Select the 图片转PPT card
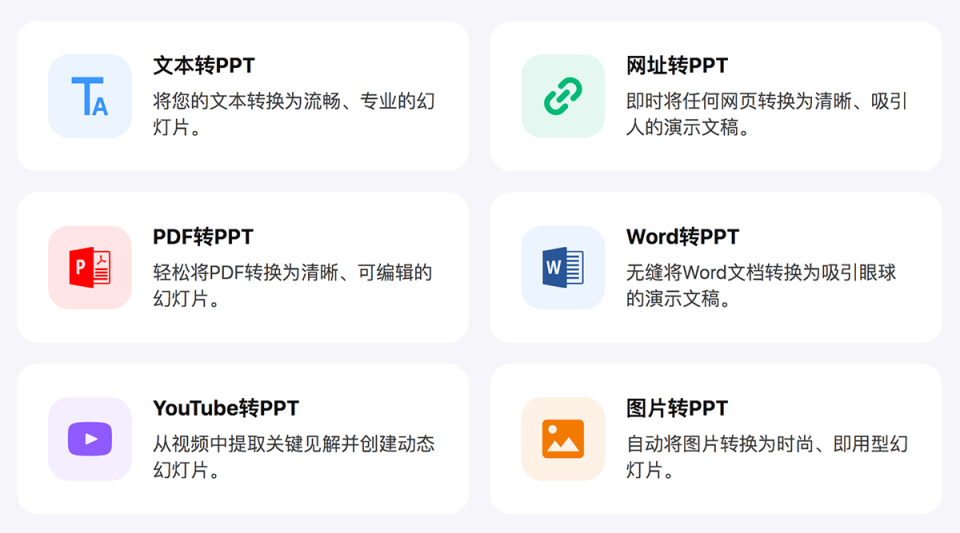 716,439
